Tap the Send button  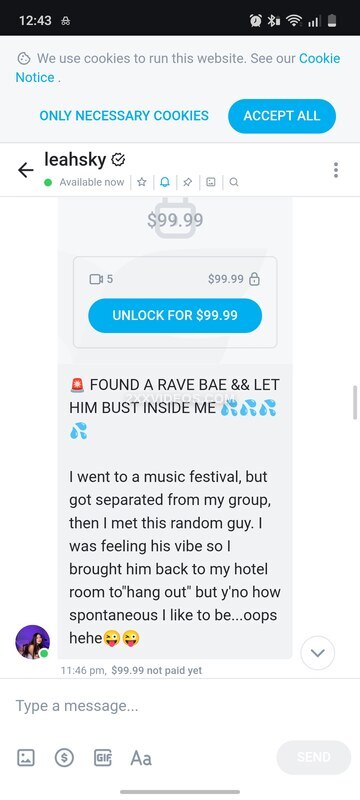coord(314,757)
